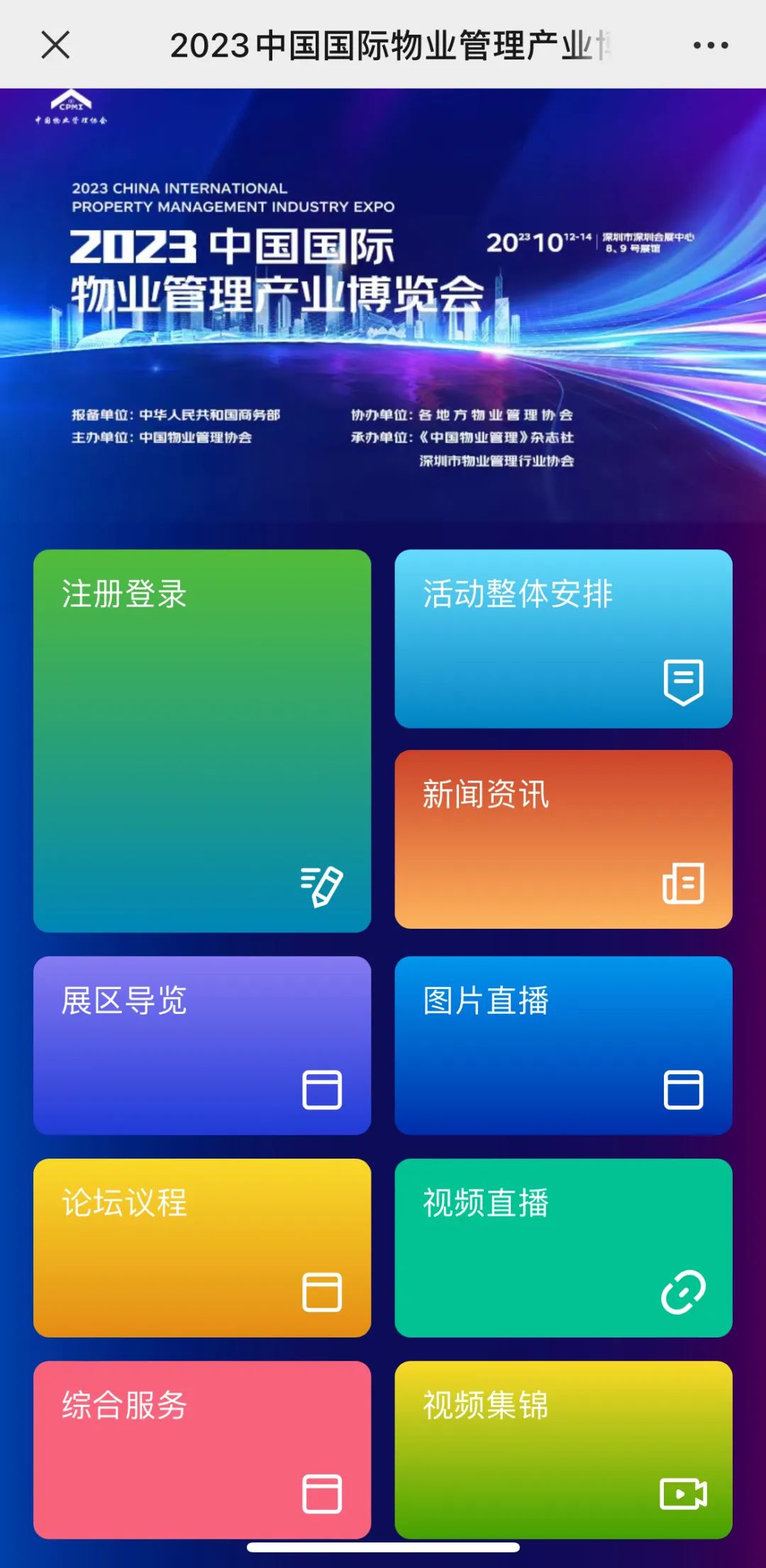Open the 展区导览 exhibition guide

pos(202,1045)
